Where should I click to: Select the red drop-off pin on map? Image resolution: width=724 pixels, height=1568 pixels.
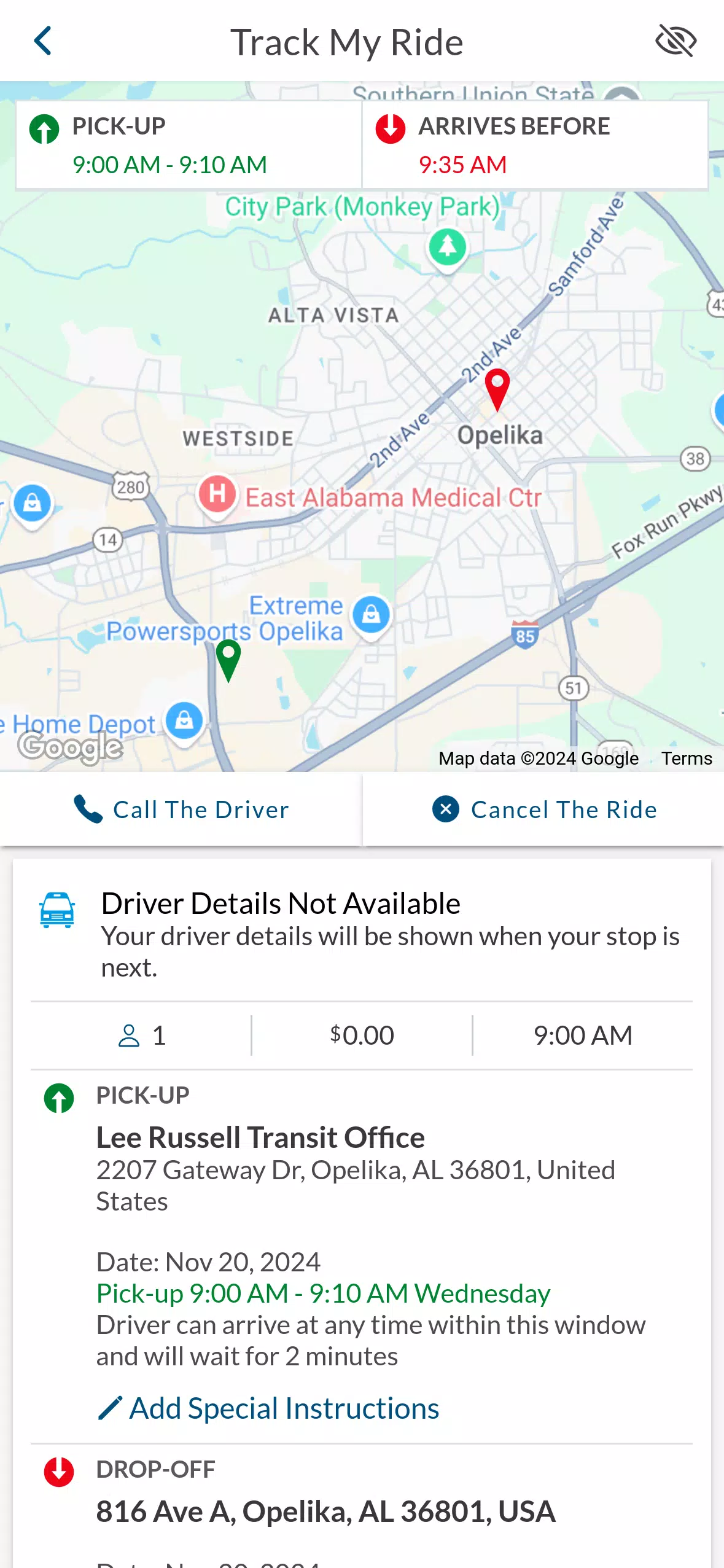(x=497, y=387)
